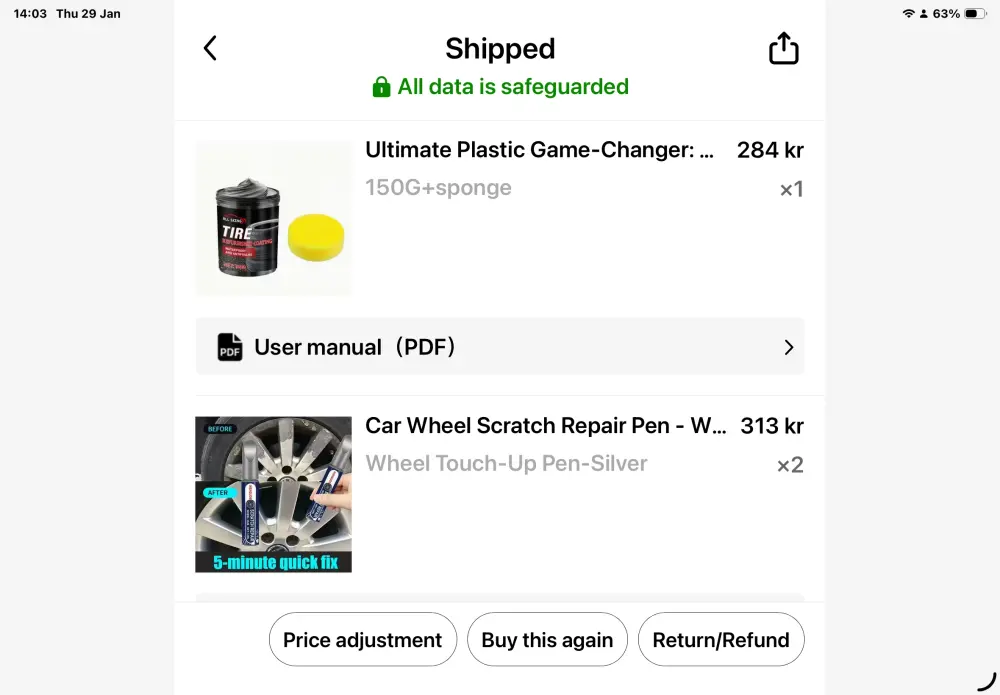Open the User manual (PDF) row
The width and height of the screenshot is (1000, 695).
tap(500, 347)
